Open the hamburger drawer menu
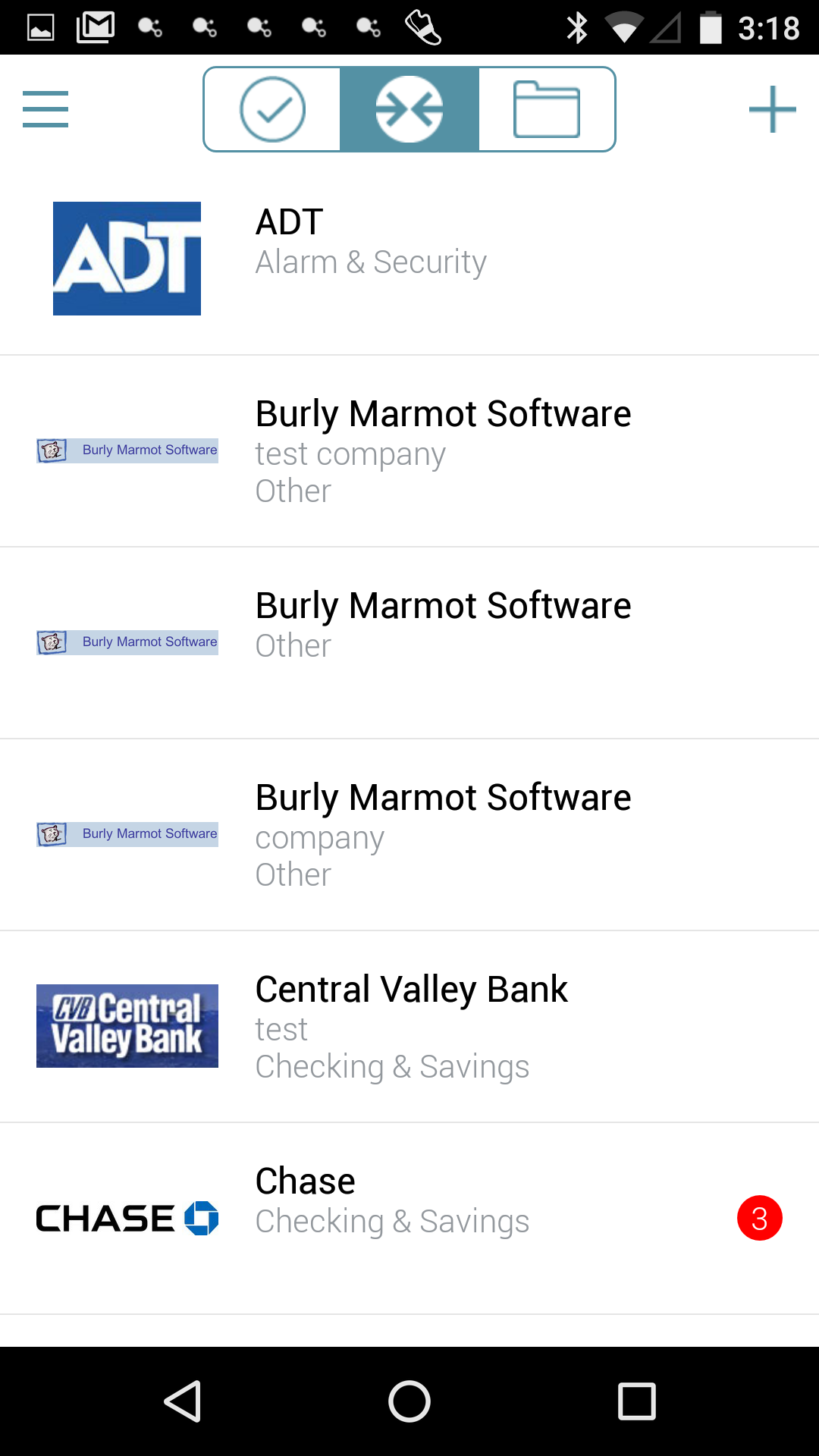Image resolution: width=819 pixels, height=1456 pixels. click(x=45, y=109)
